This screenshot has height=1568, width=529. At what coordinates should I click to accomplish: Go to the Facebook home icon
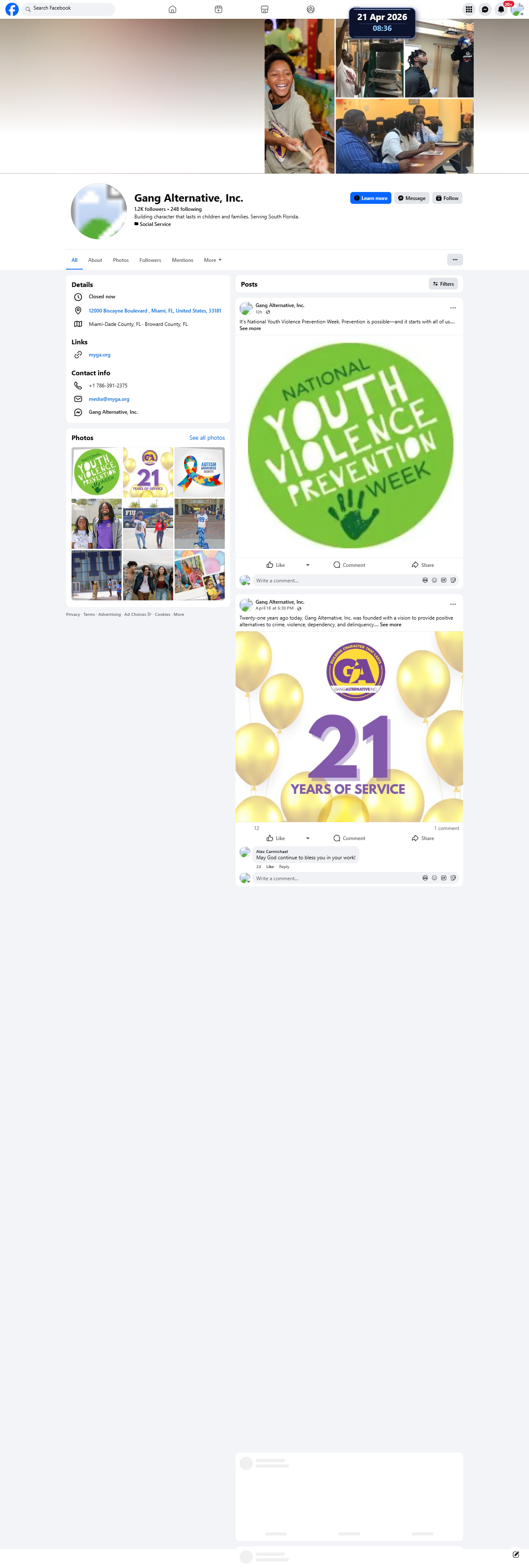click(x=172, y=9)
